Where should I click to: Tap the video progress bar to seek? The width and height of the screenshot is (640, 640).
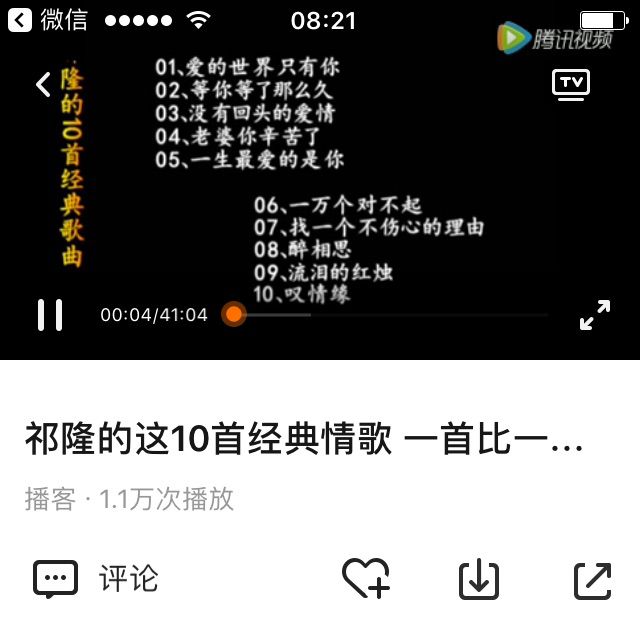coord(390,315)
